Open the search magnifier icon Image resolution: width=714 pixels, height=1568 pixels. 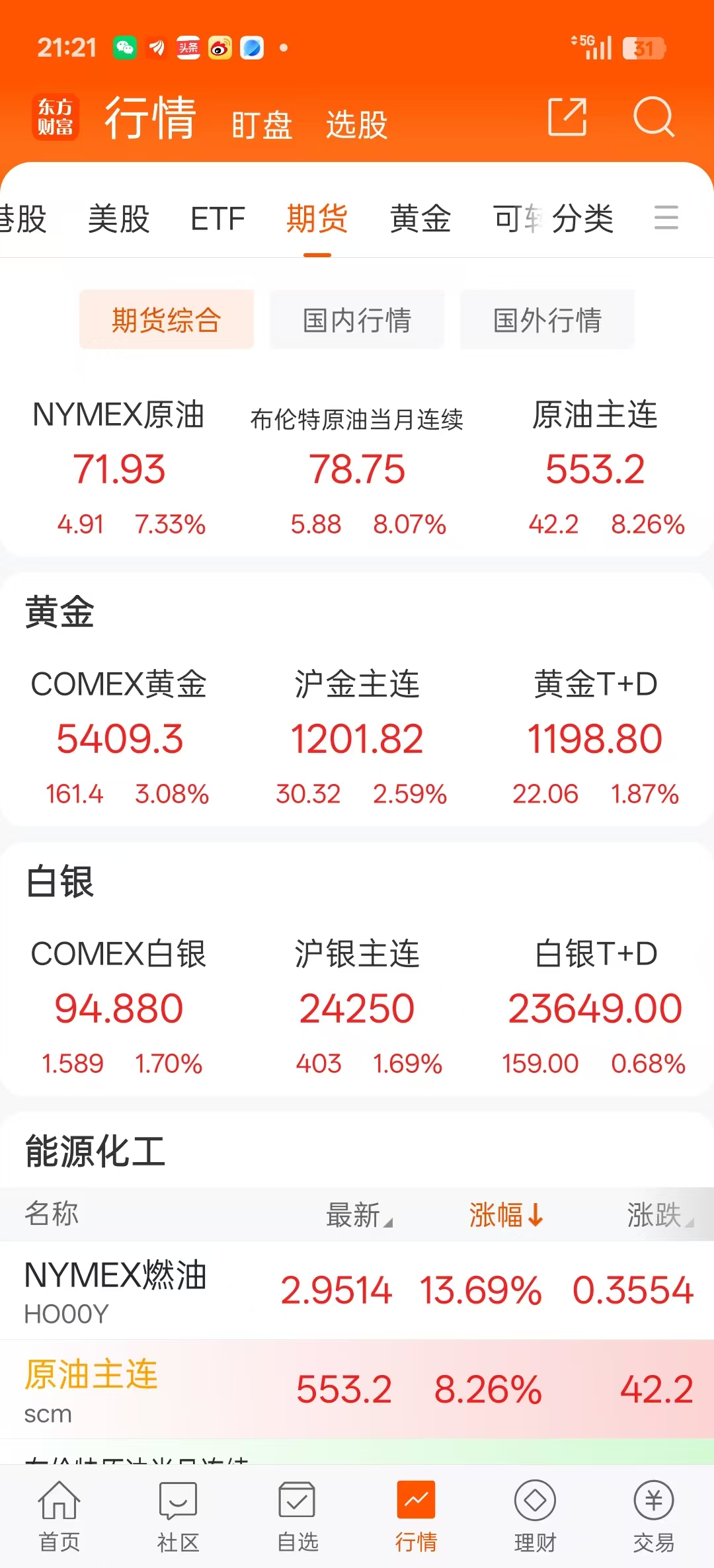653,118
